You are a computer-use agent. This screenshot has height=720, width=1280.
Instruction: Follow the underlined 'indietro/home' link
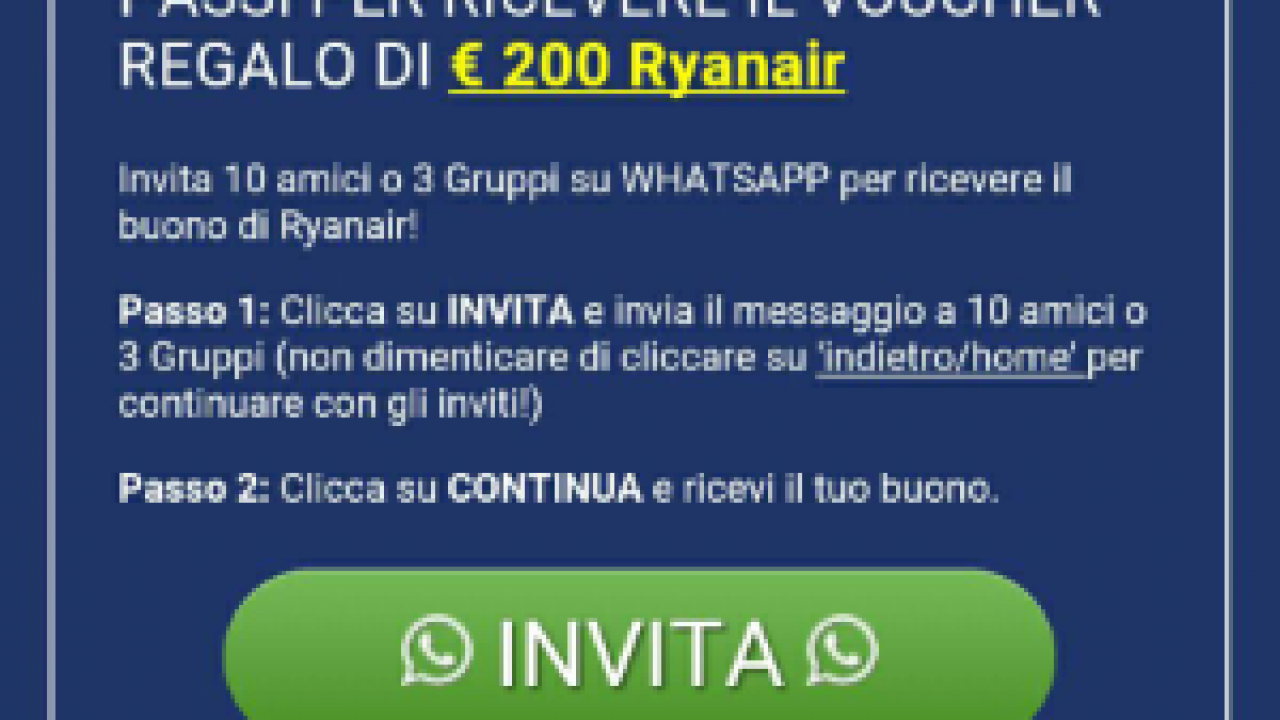pos(950,358)
